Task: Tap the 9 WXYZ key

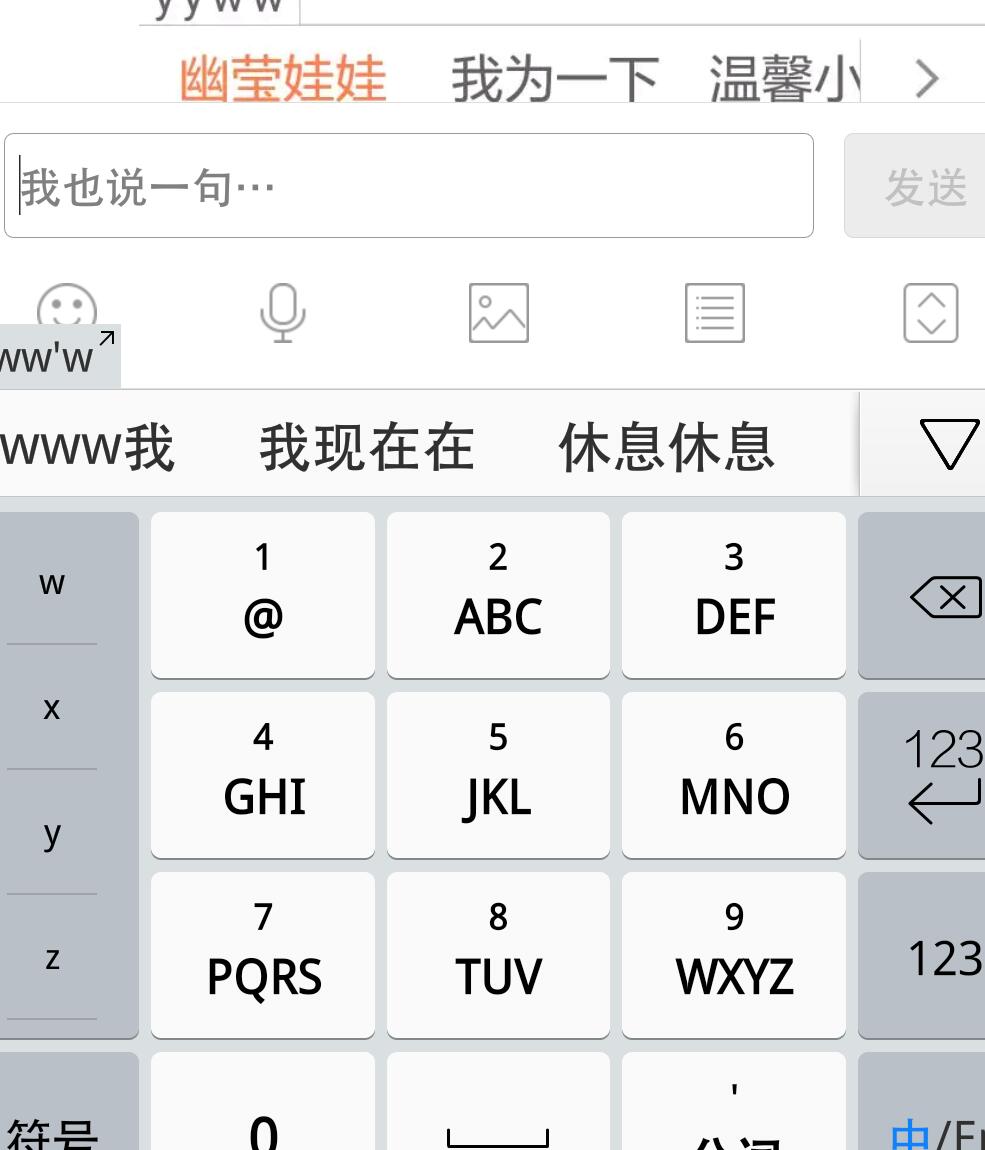Action: click(x=734, y=954)
